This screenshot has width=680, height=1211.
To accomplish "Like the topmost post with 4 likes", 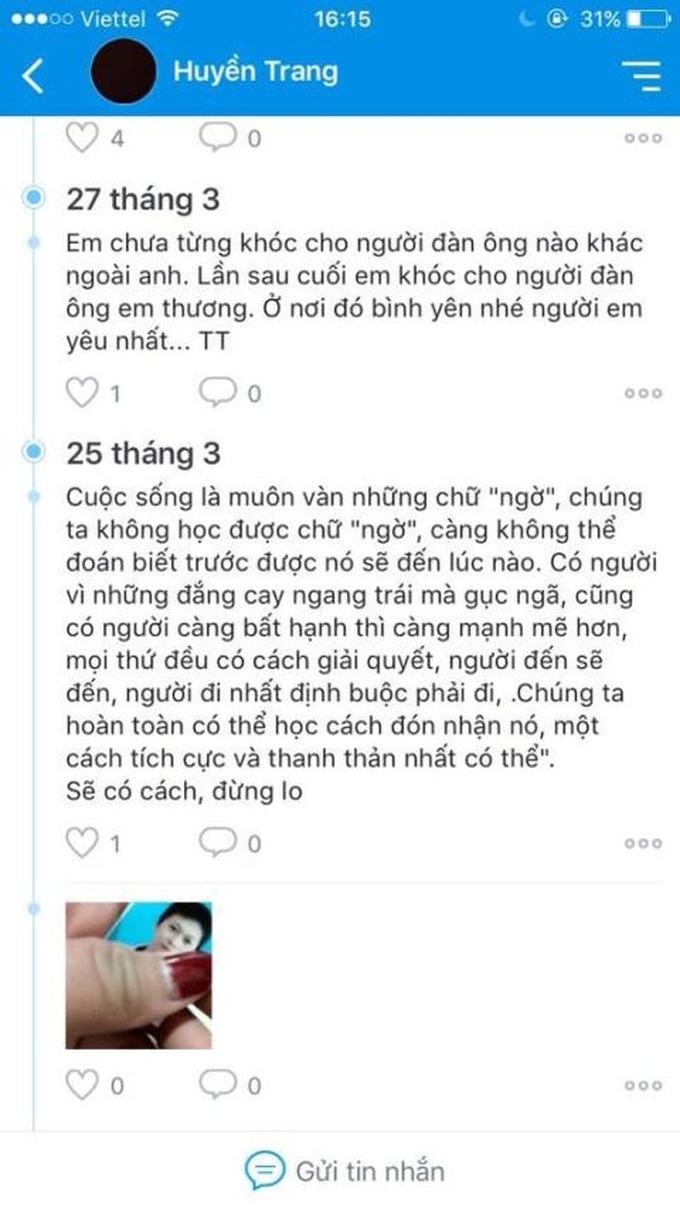I will [82, 137].
